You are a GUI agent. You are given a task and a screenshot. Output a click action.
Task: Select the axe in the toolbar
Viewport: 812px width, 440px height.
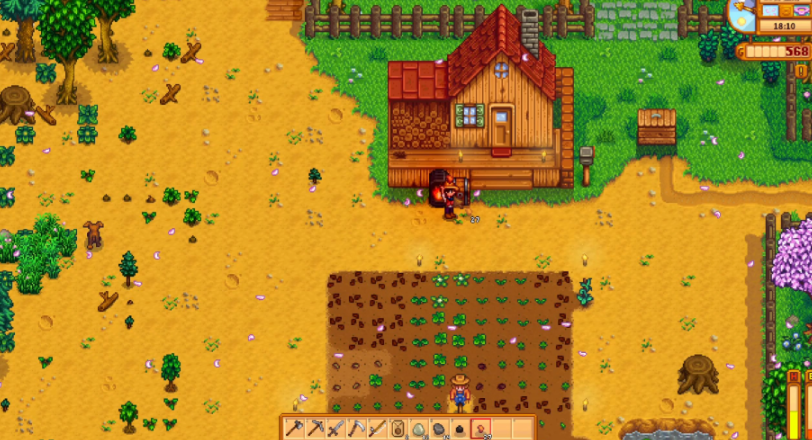click(x=294, y=429)
